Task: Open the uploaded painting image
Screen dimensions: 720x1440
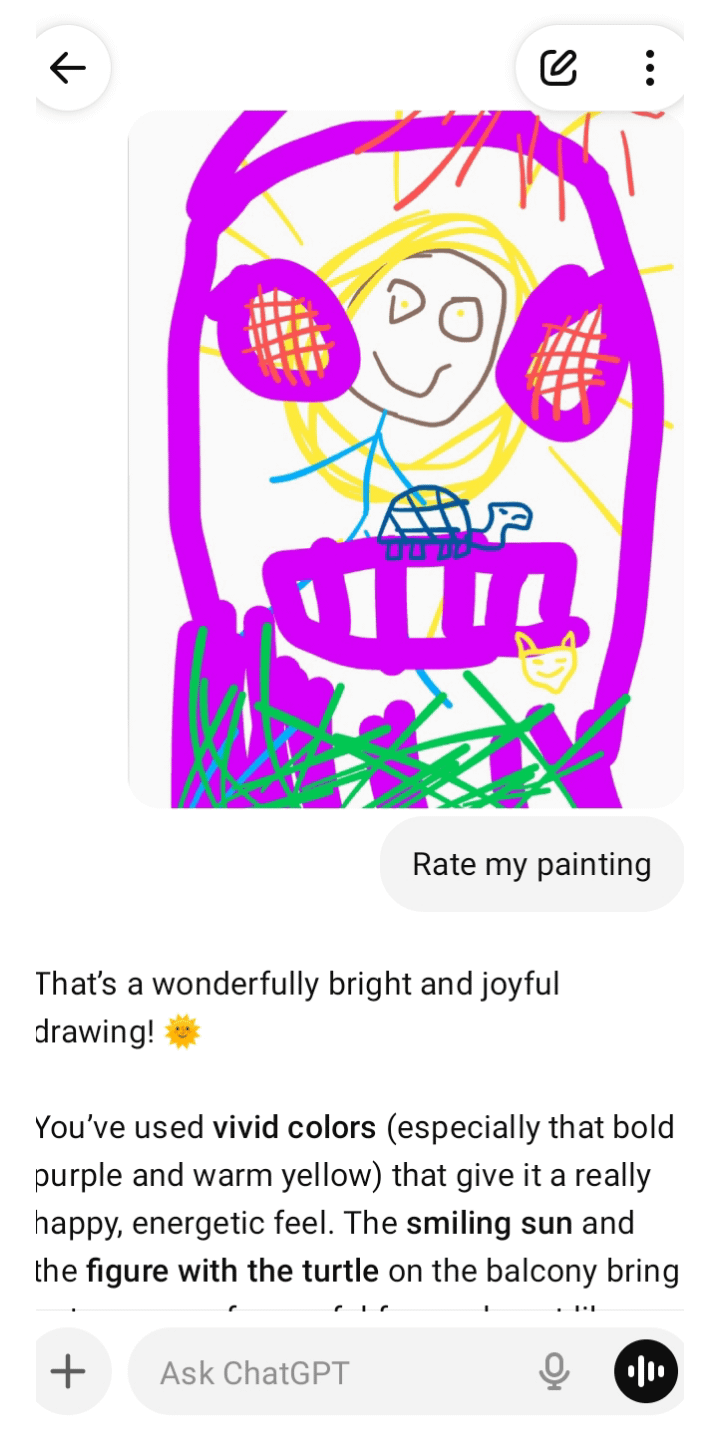Action: 405,460
